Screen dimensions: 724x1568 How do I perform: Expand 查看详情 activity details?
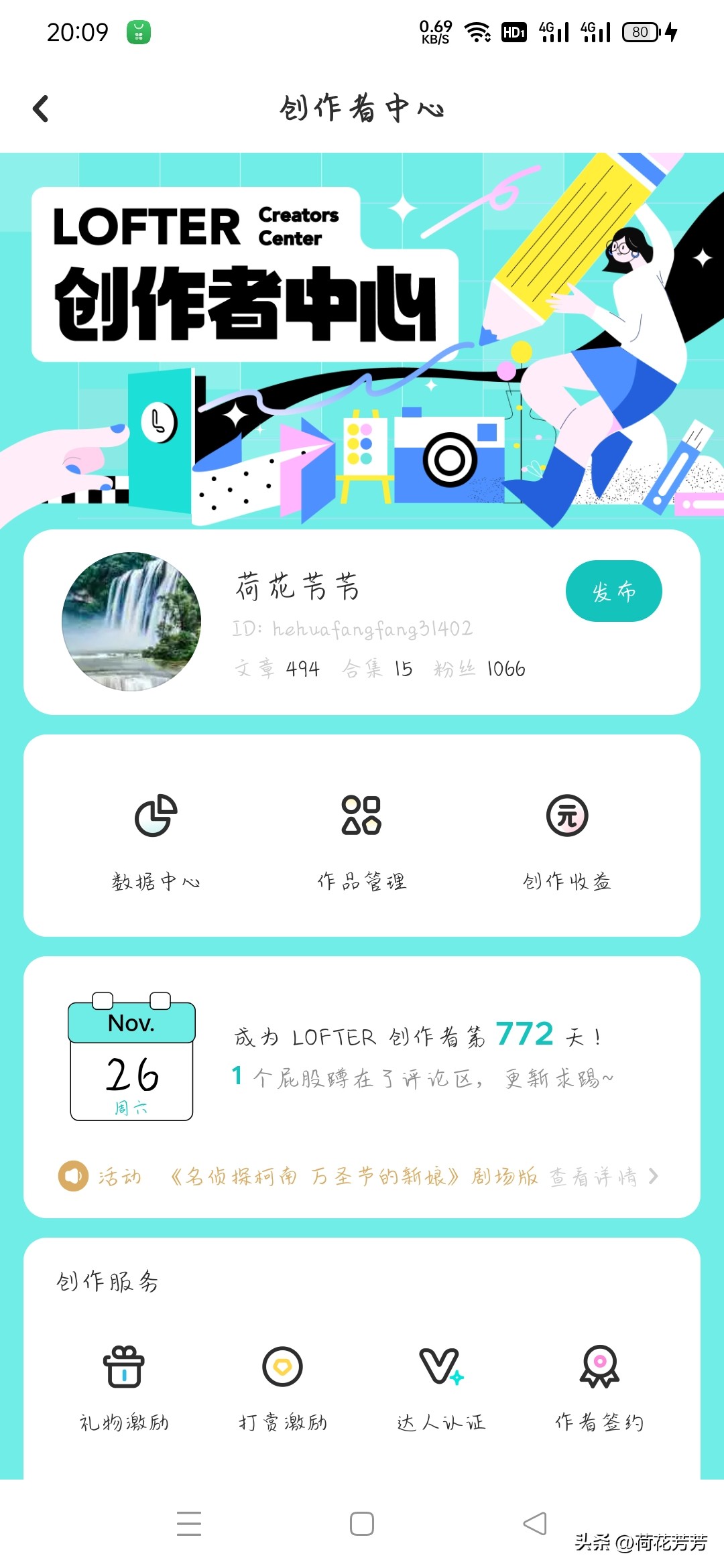(x=593, y=1176)
